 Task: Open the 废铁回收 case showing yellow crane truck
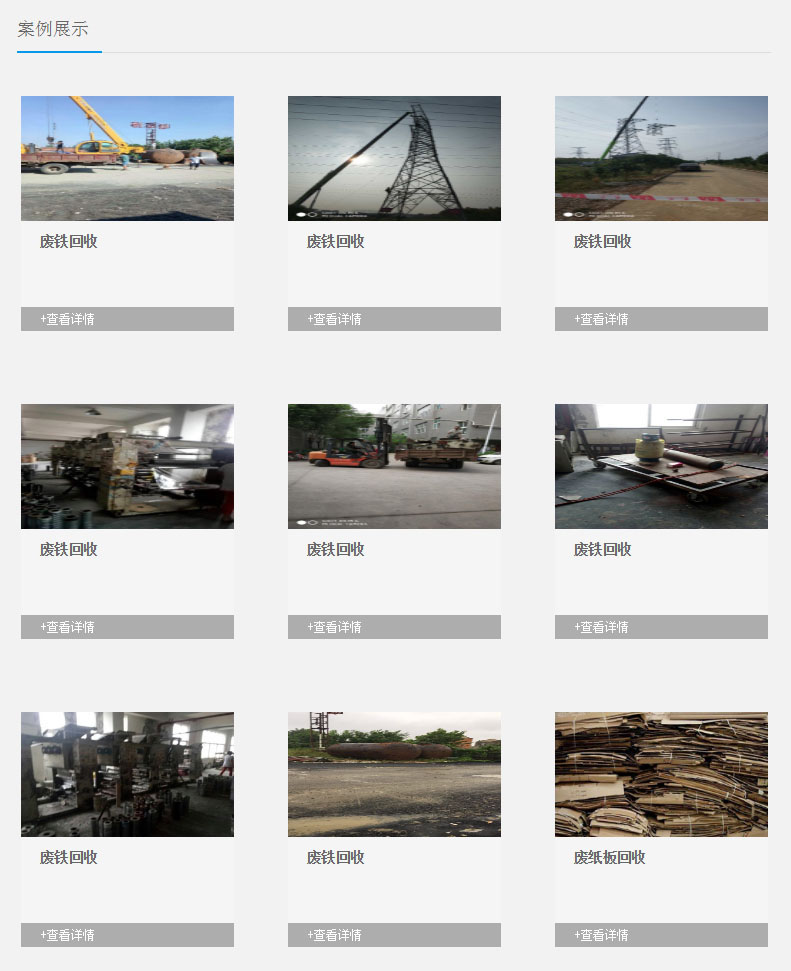tap(127, 158)
